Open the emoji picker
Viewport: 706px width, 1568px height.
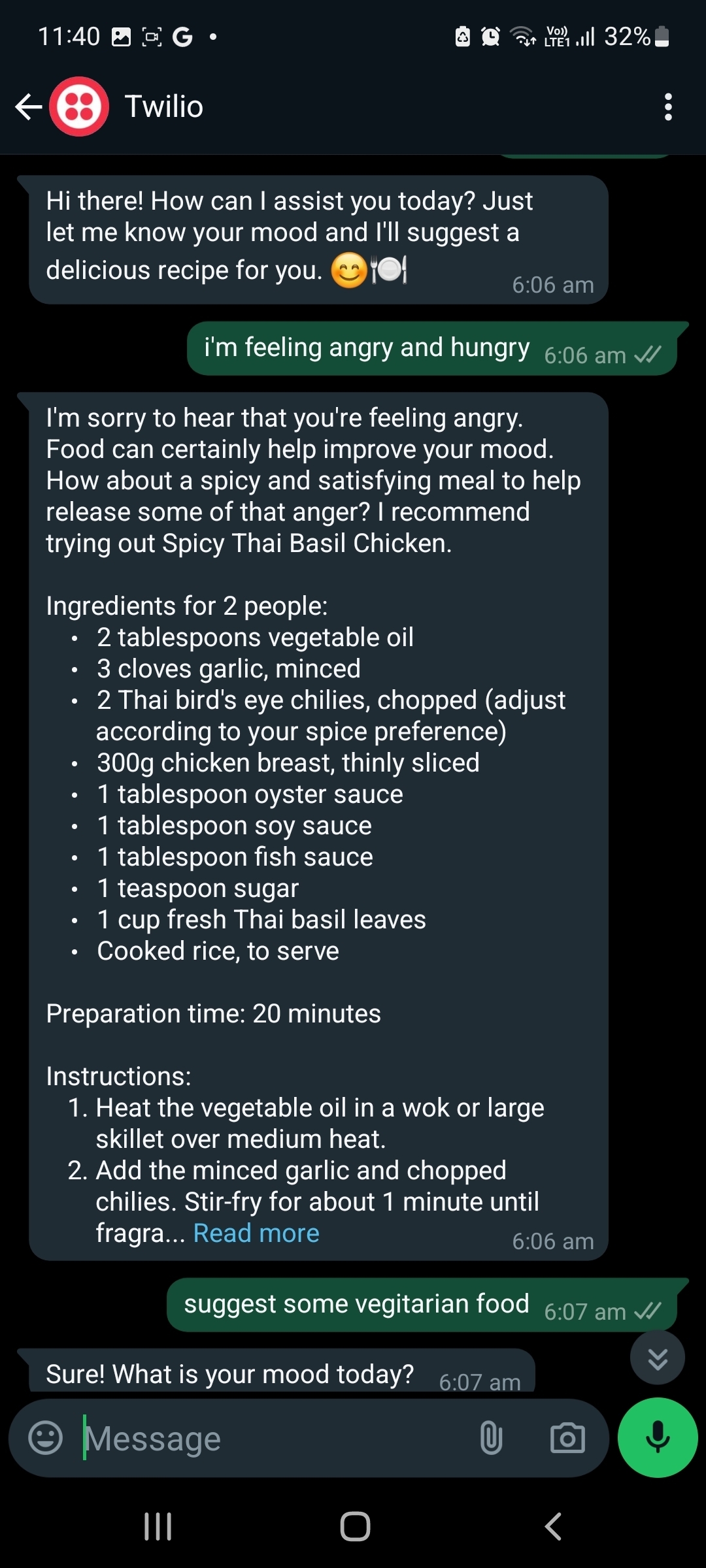pos(46,1438)
